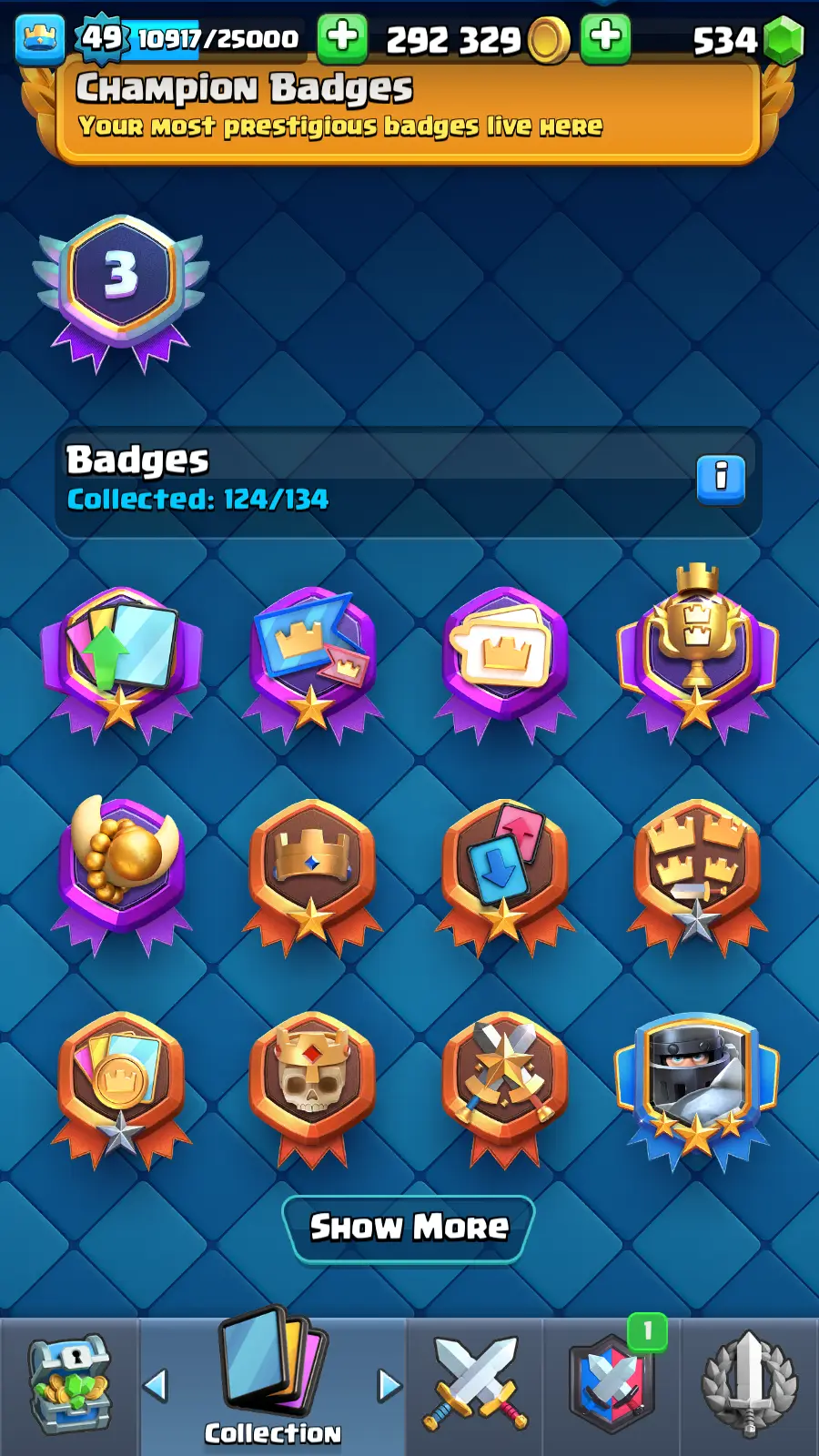Viewport: 819px width, 1456px height.
Task: Tap the Show More button
Action: [x=409, y=1228]
